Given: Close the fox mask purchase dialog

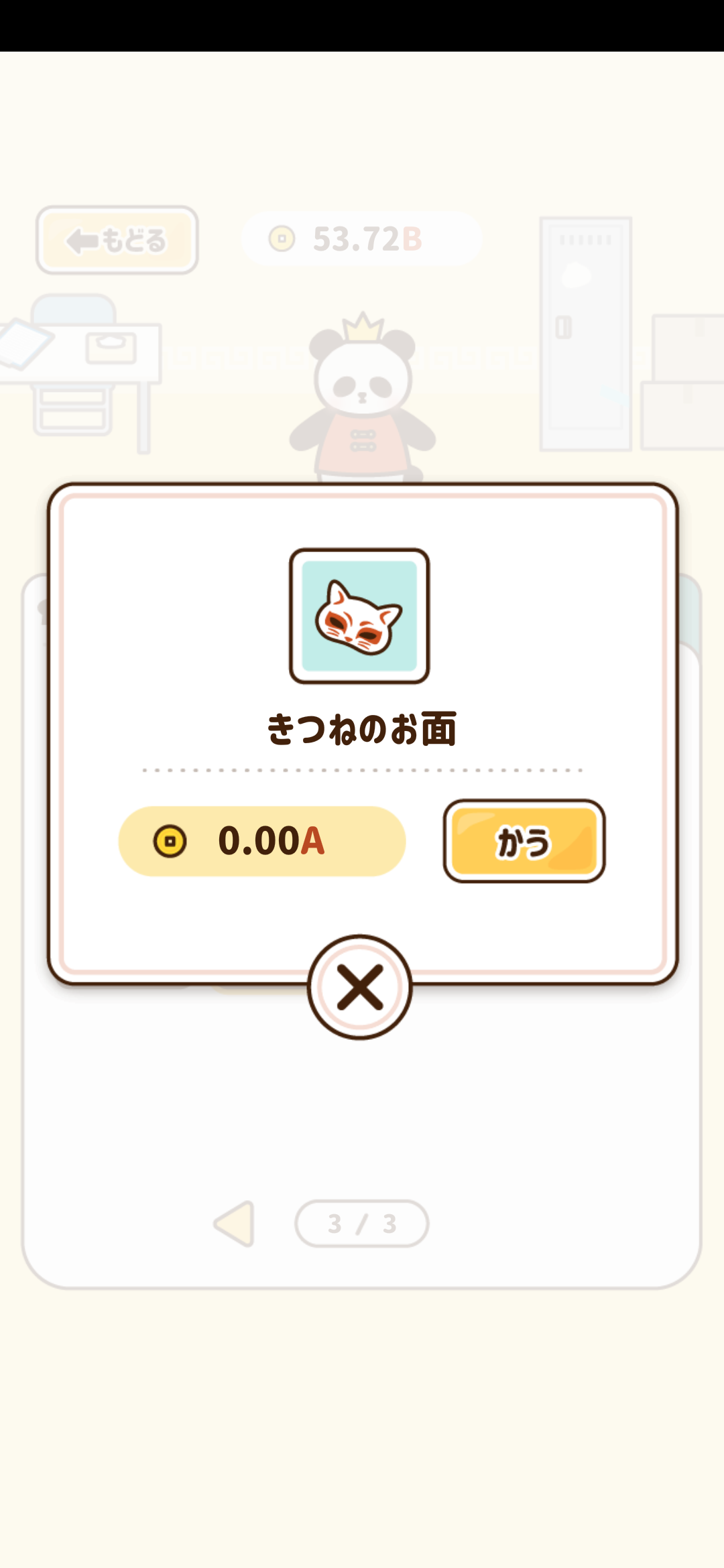Looking at the screenshot, I should 360,987.
